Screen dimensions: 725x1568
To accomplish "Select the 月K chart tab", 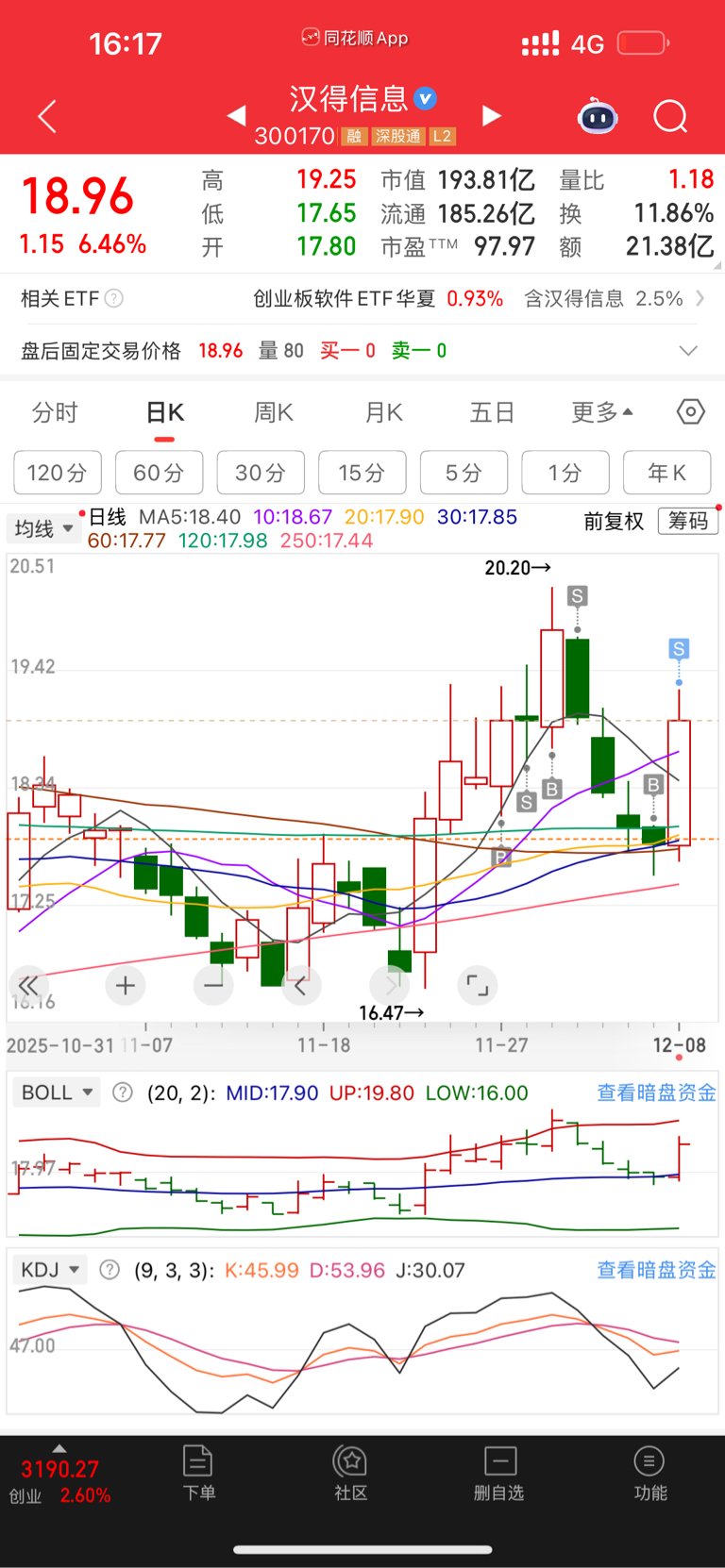I will (383, 412).
